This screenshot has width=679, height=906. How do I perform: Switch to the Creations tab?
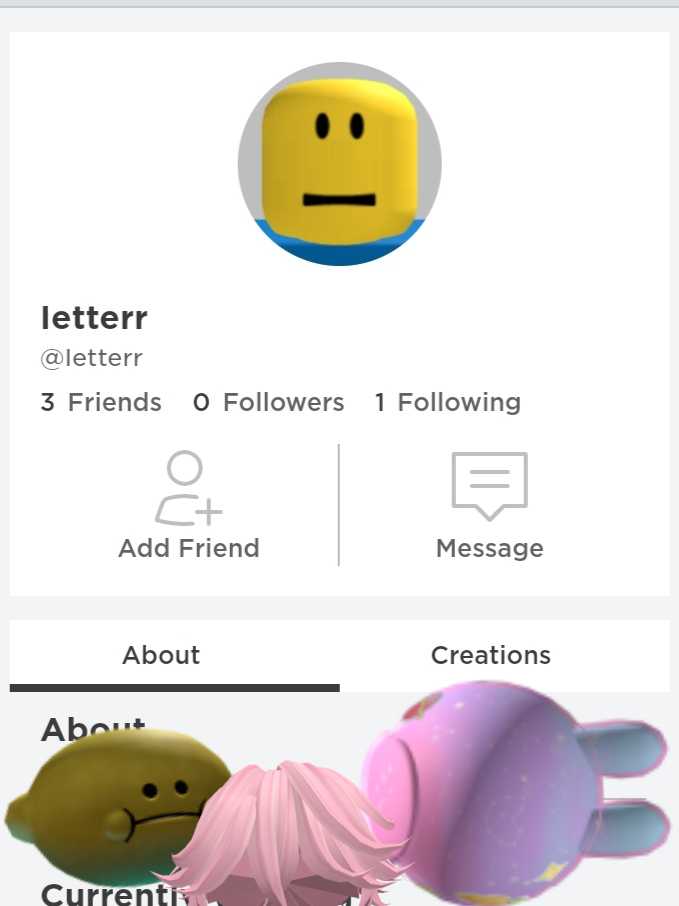pyautogui.click(x=490, y=655)
